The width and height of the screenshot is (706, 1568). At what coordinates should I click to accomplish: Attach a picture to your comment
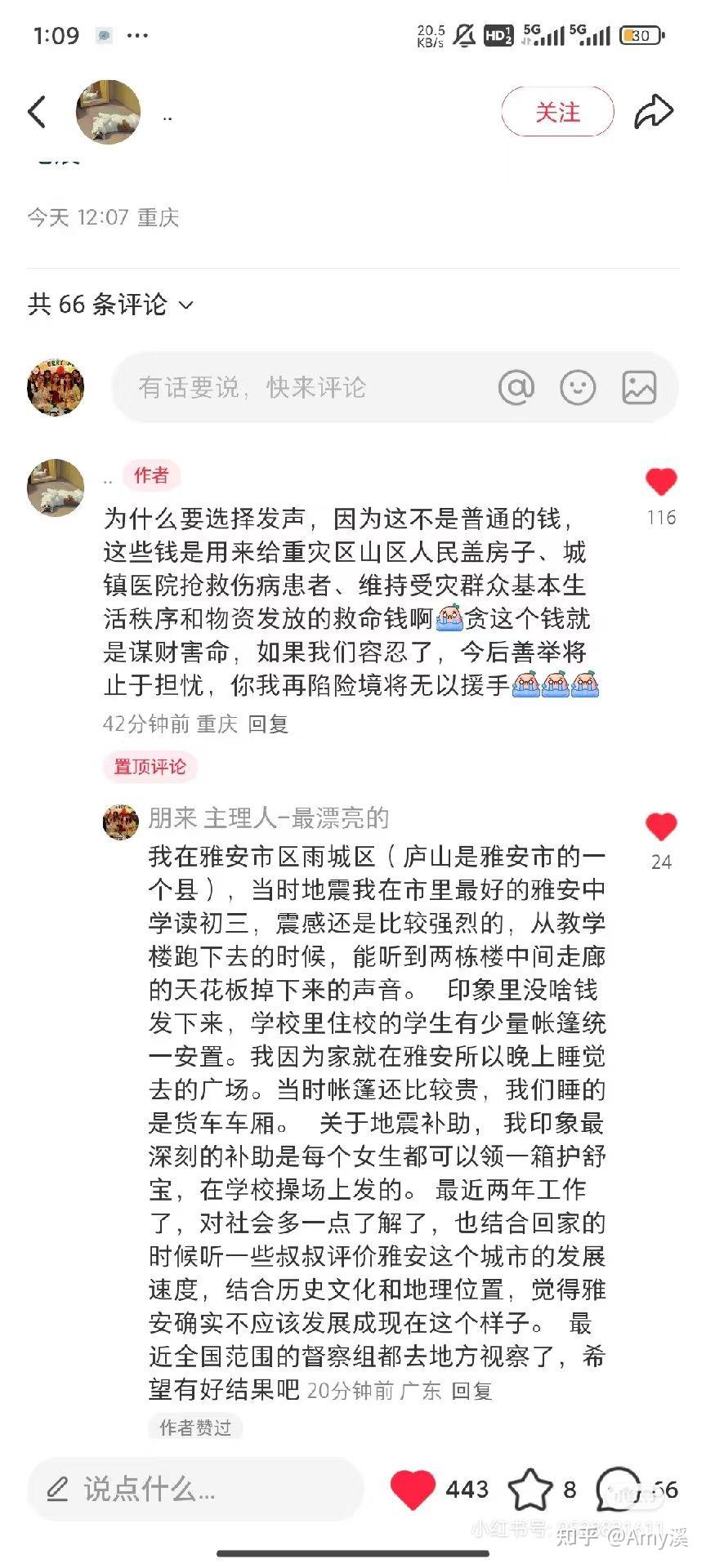[x=639, y=387]
